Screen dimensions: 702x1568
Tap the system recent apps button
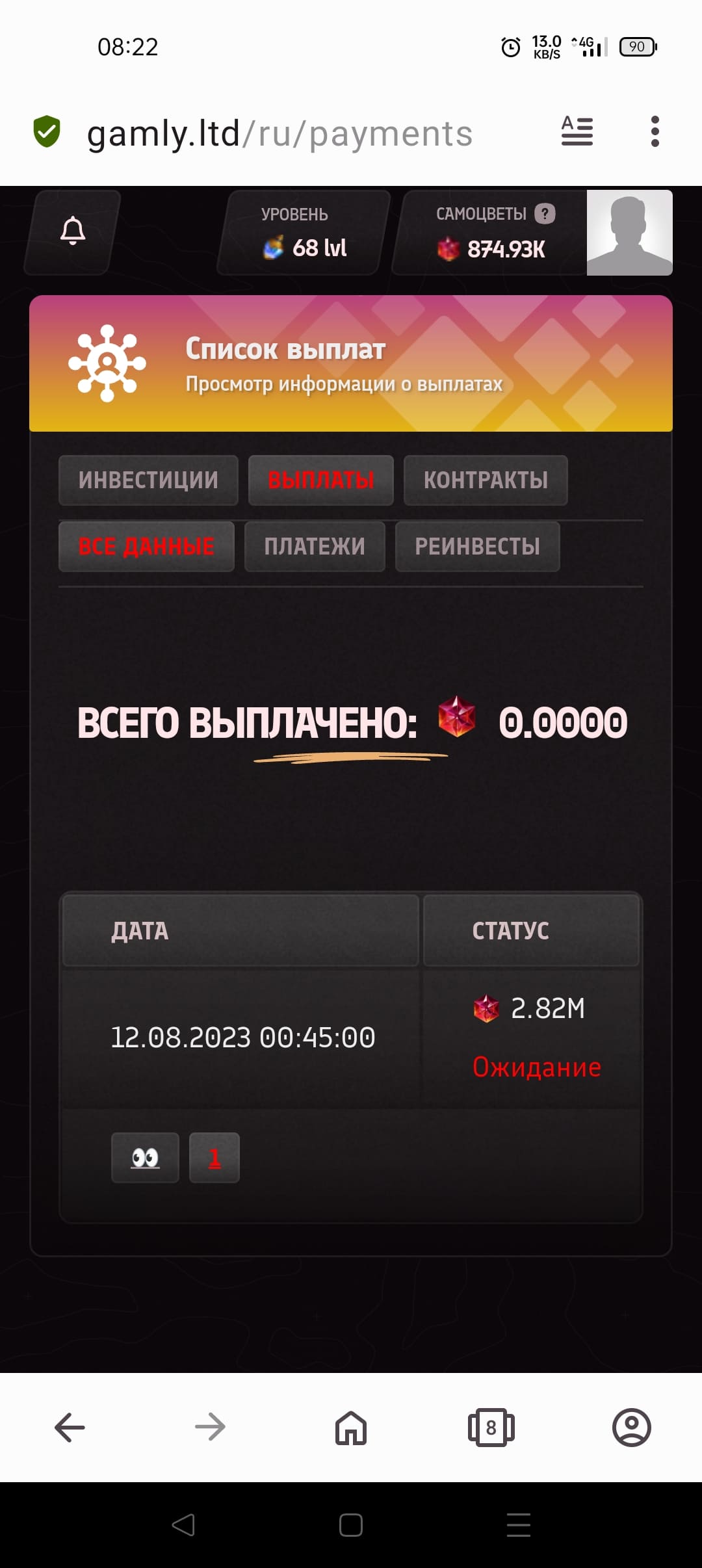[519, 1525]
